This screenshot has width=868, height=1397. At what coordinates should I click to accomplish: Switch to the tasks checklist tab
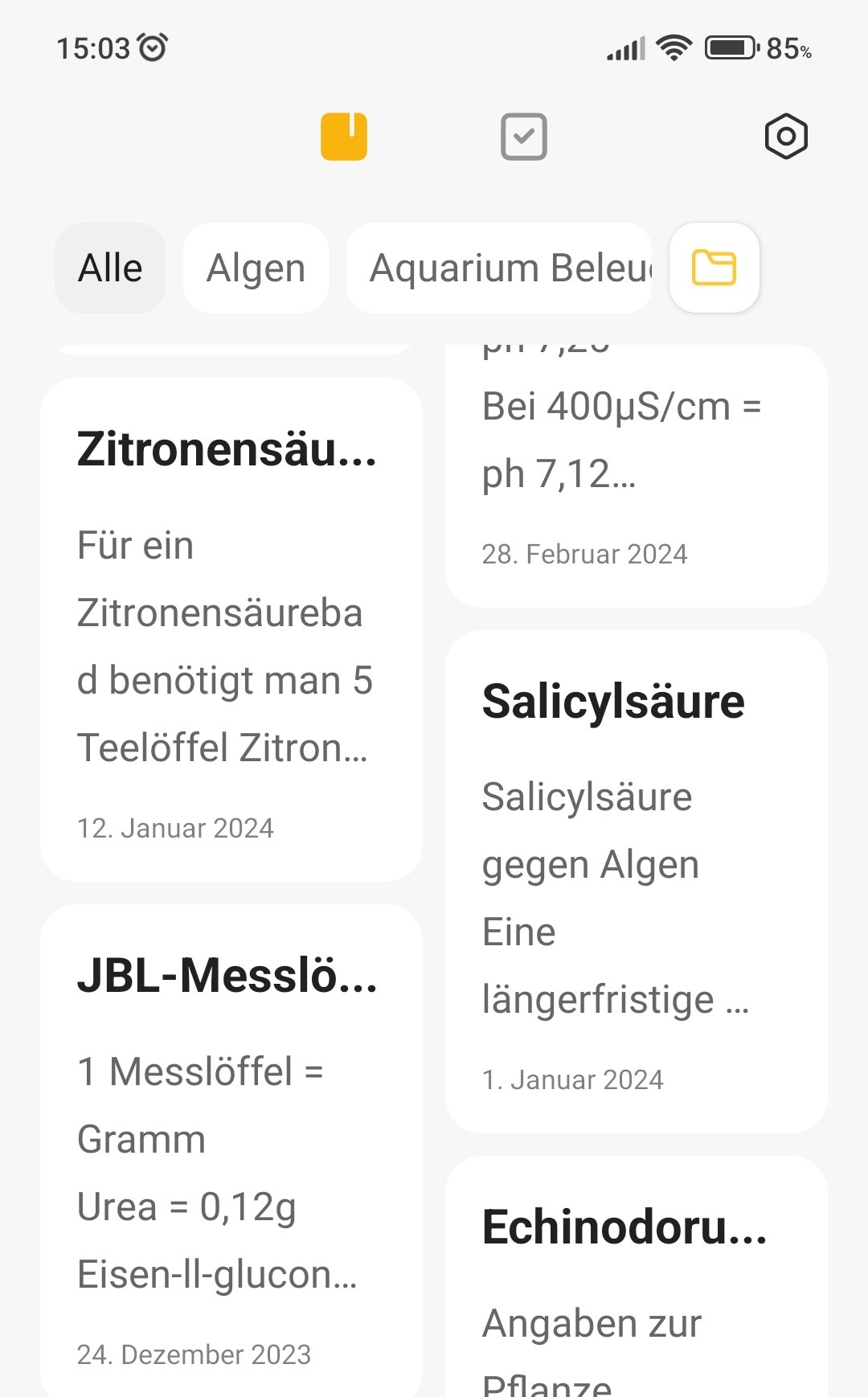[523, 137]
